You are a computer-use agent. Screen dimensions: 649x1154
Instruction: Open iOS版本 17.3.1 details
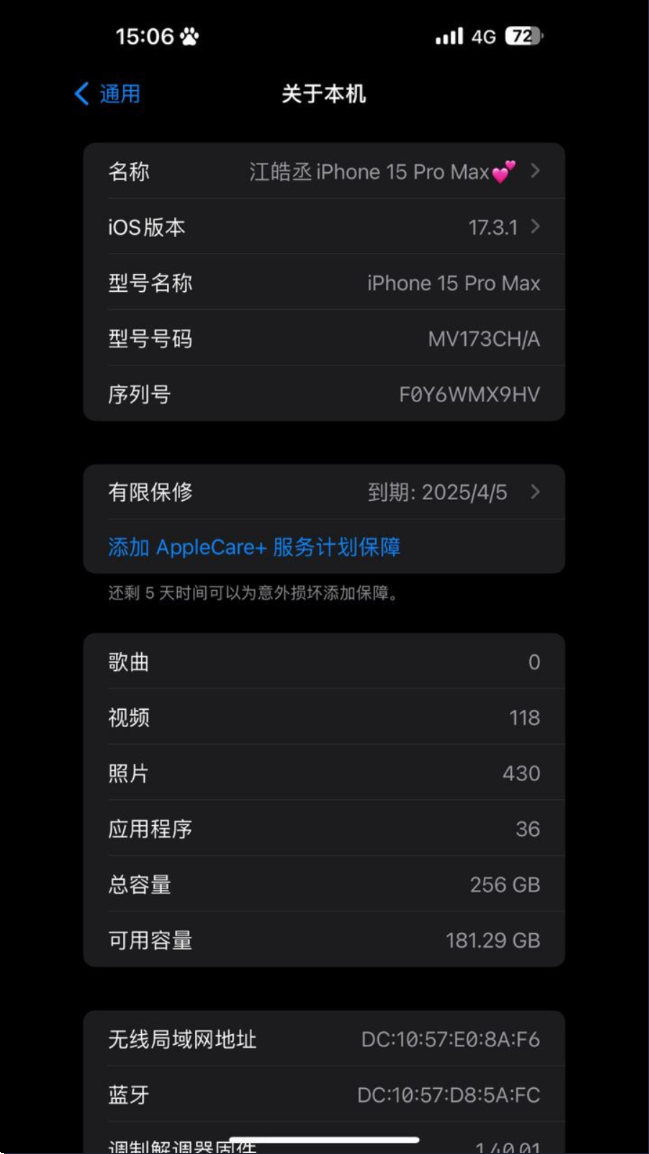tap(324, 227)
